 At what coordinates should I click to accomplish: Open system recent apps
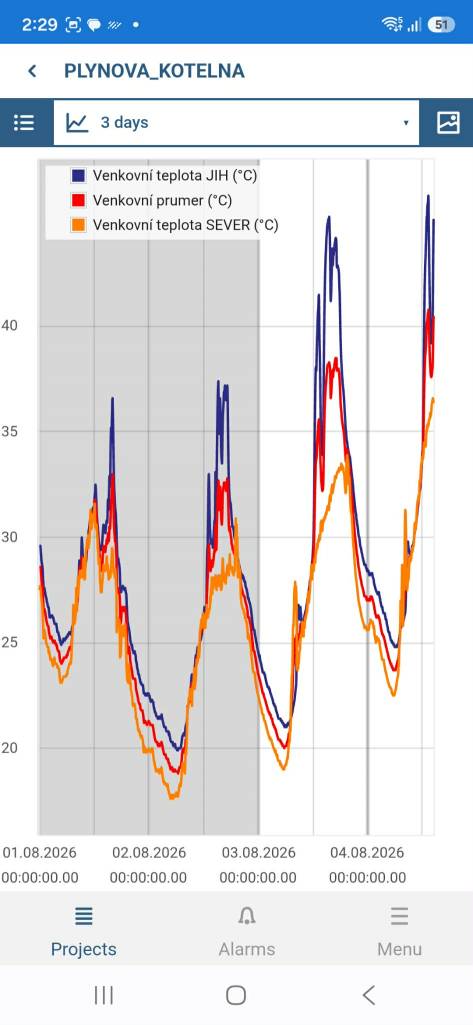click(104, 996)
